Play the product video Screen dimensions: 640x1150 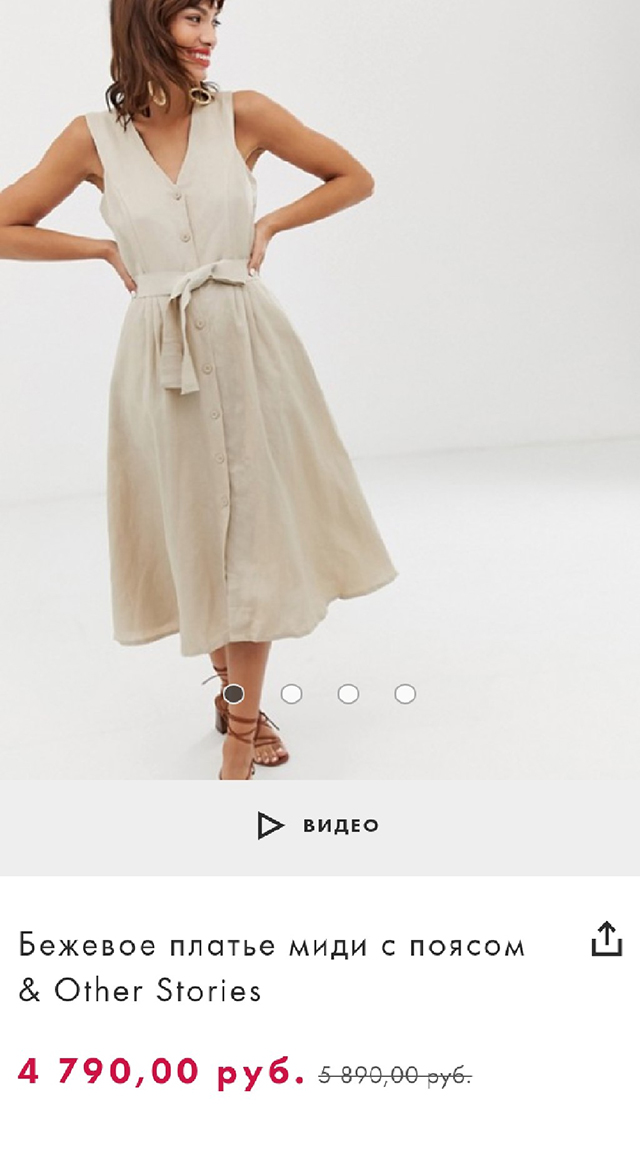318,826
